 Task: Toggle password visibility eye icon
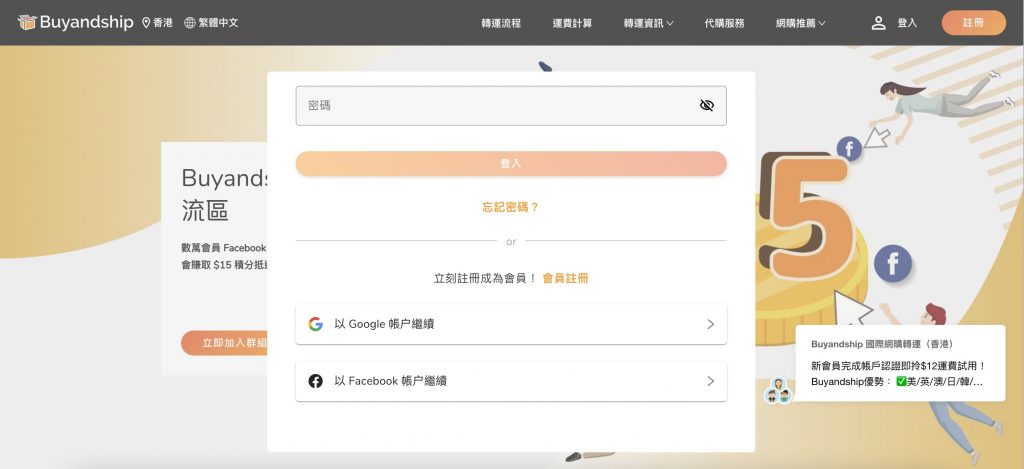tap(706, 105)
